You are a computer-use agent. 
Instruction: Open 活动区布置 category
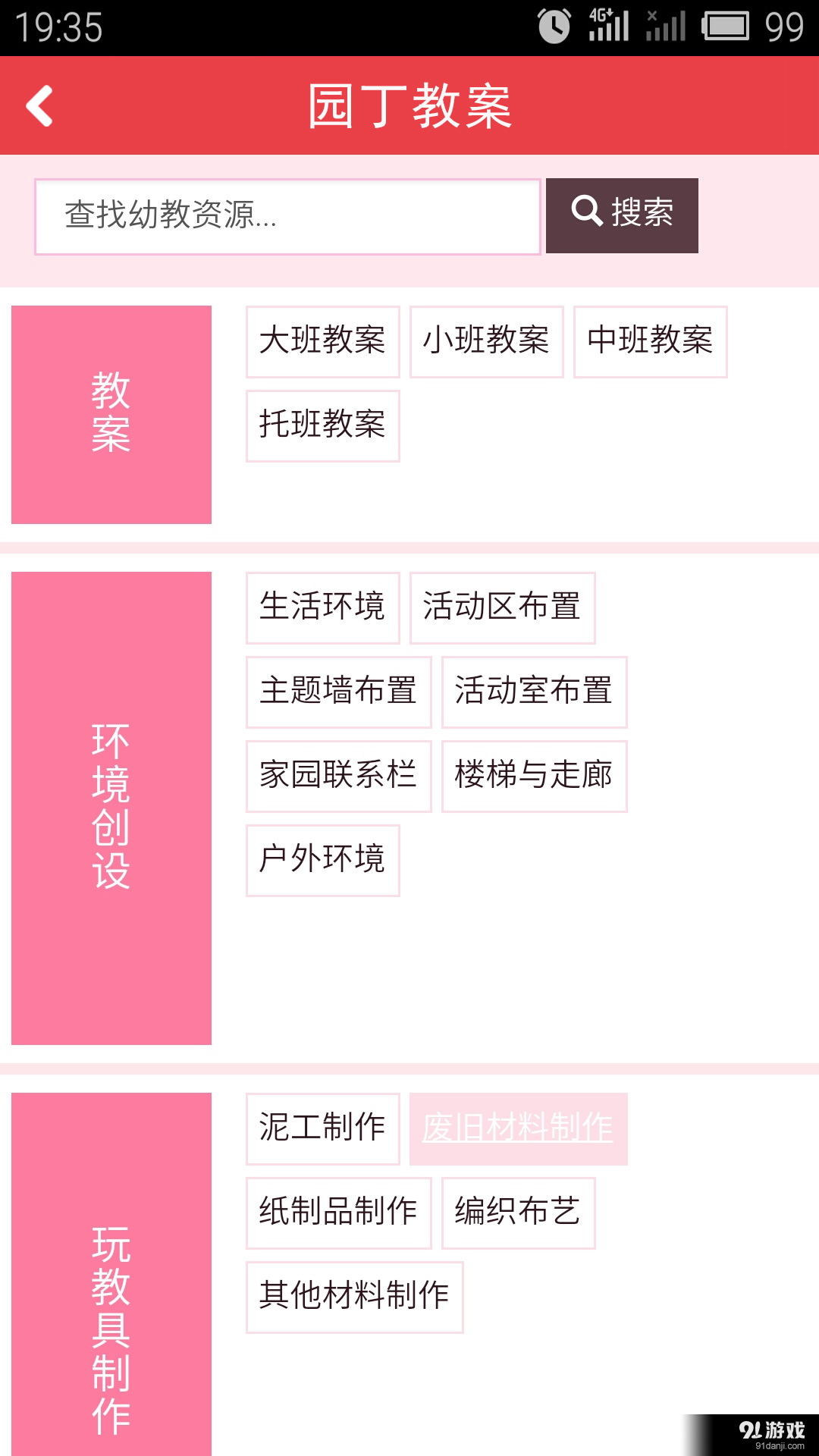(502, 607)
